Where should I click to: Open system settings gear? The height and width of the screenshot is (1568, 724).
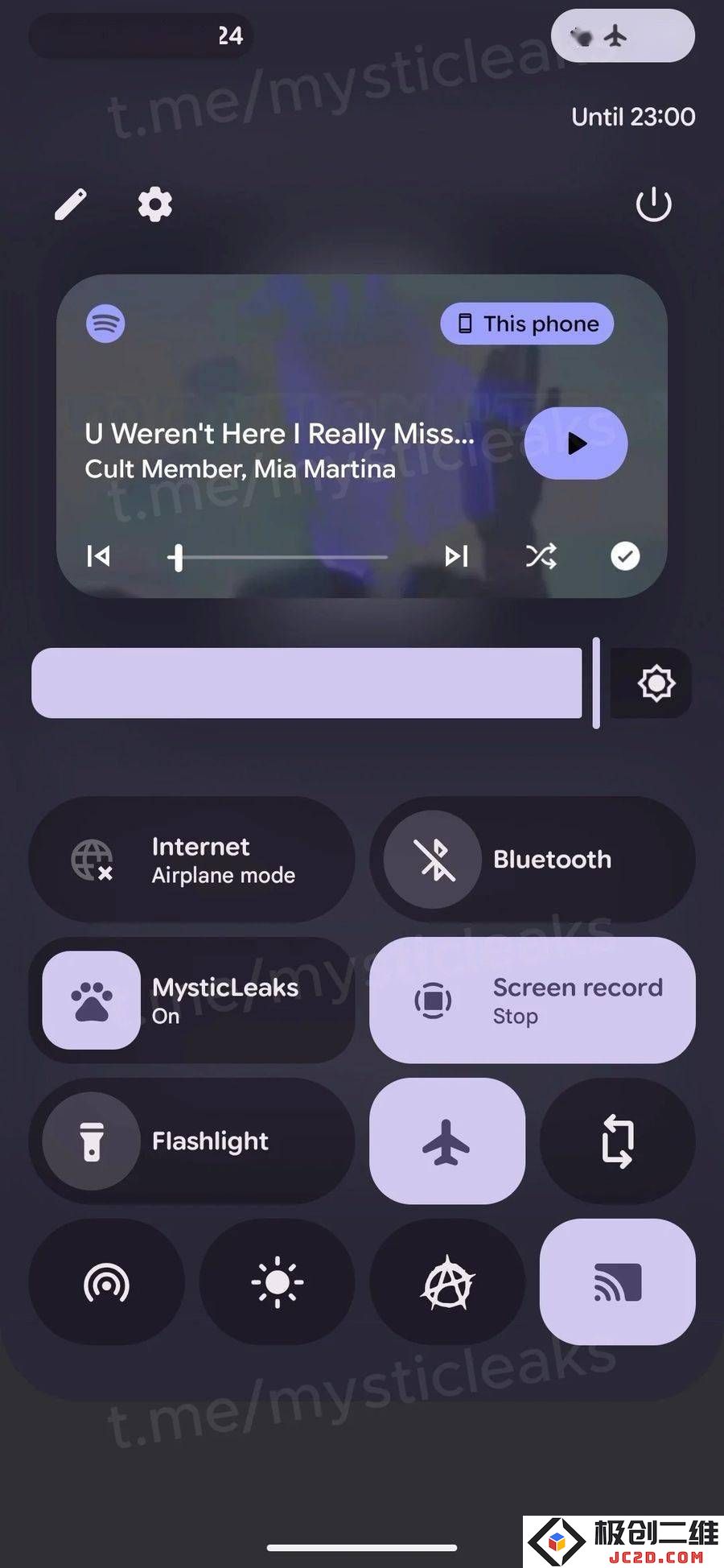coord(154,204)
